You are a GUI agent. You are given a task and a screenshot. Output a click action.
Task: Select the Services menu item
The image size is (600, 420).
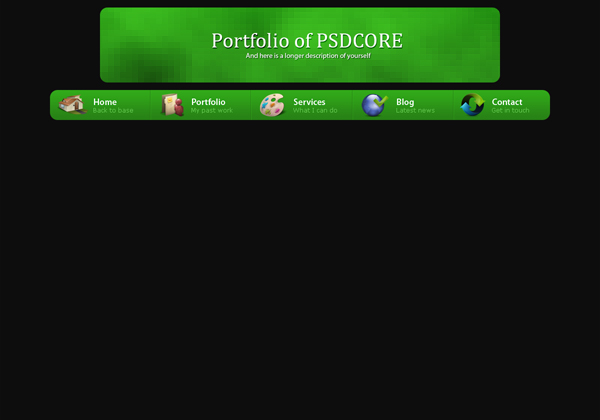point(308,103)
